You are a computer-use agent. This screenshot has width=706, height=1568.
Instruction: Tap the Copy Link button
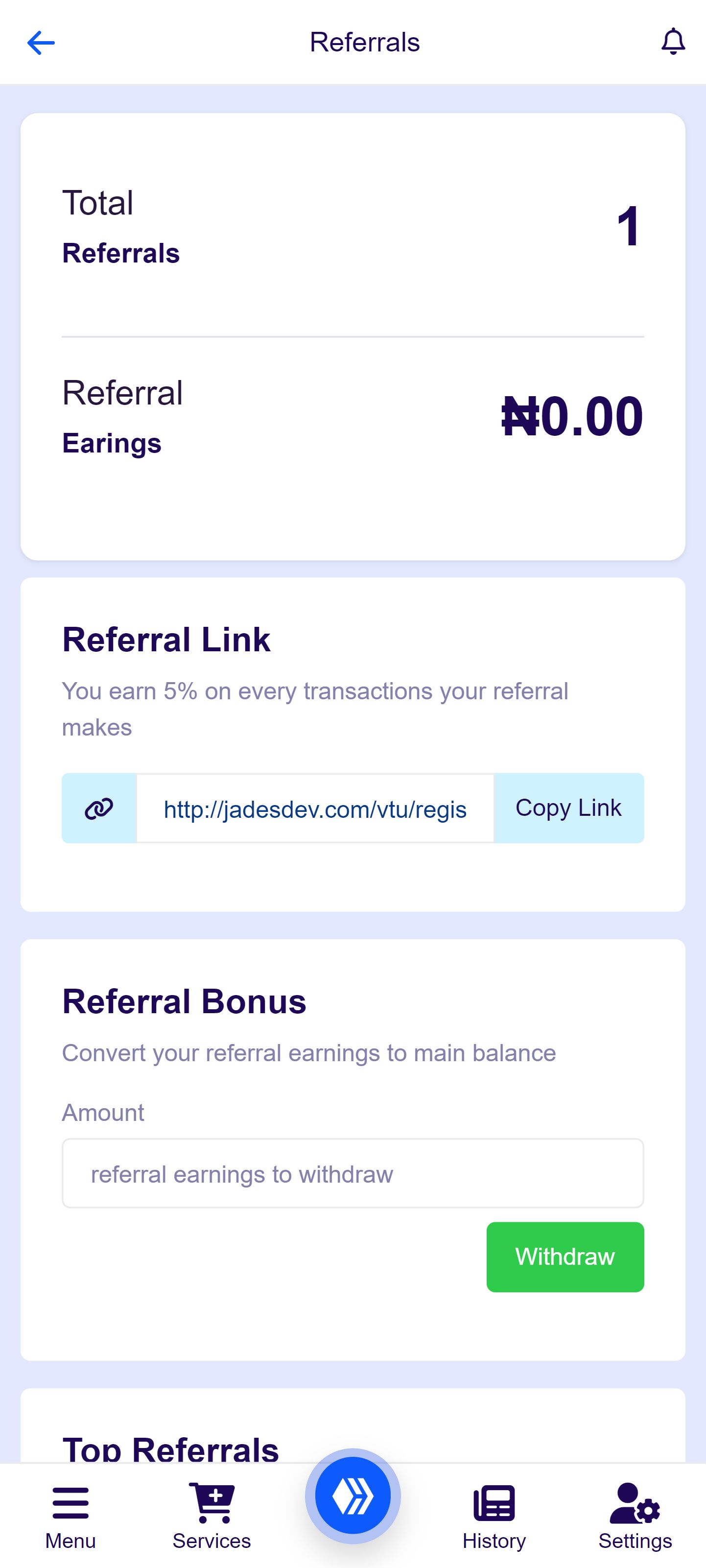point(568,808)
